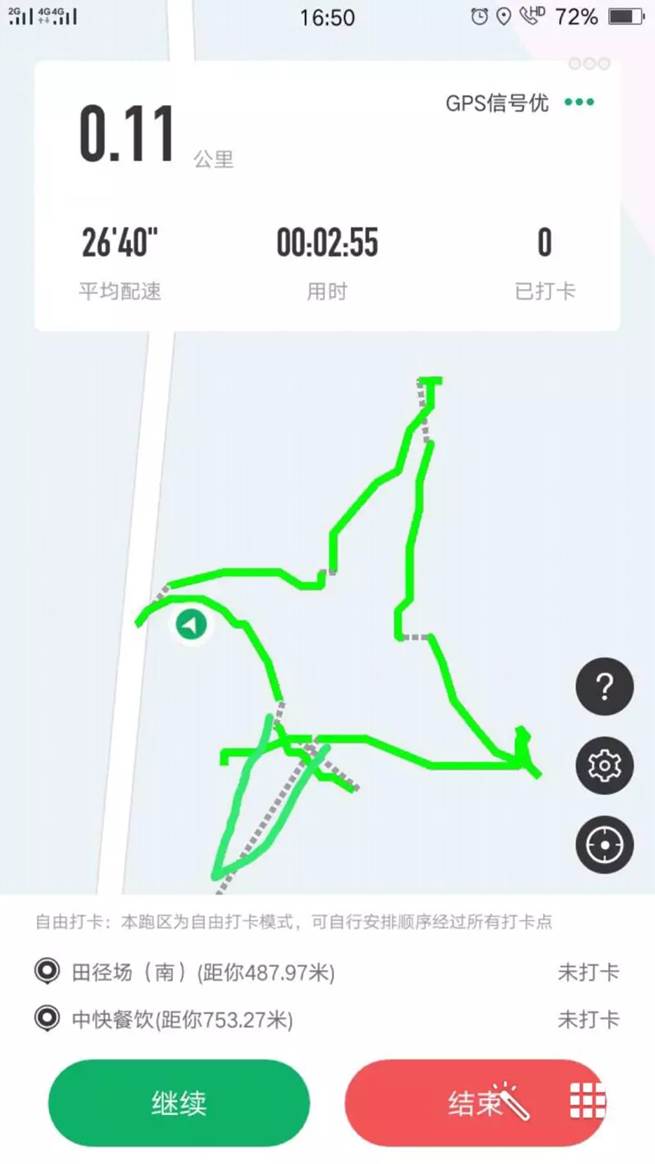Open the question mark help button
The width and height of the screenshot is (655, 1164).
point(605,687)
